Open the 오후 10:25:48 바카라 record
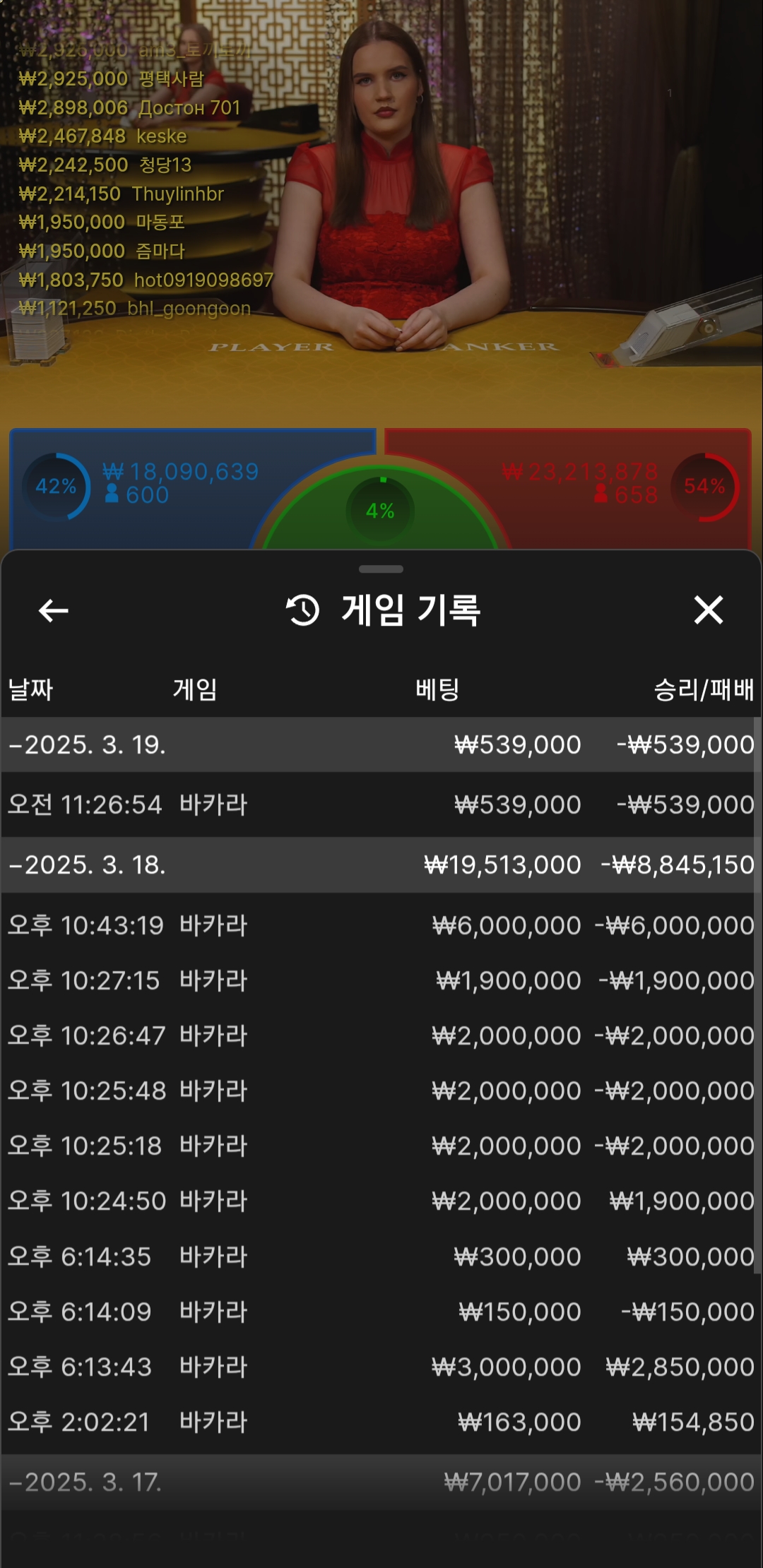This screenshot has height=1568, width=763. (380, 1091)
